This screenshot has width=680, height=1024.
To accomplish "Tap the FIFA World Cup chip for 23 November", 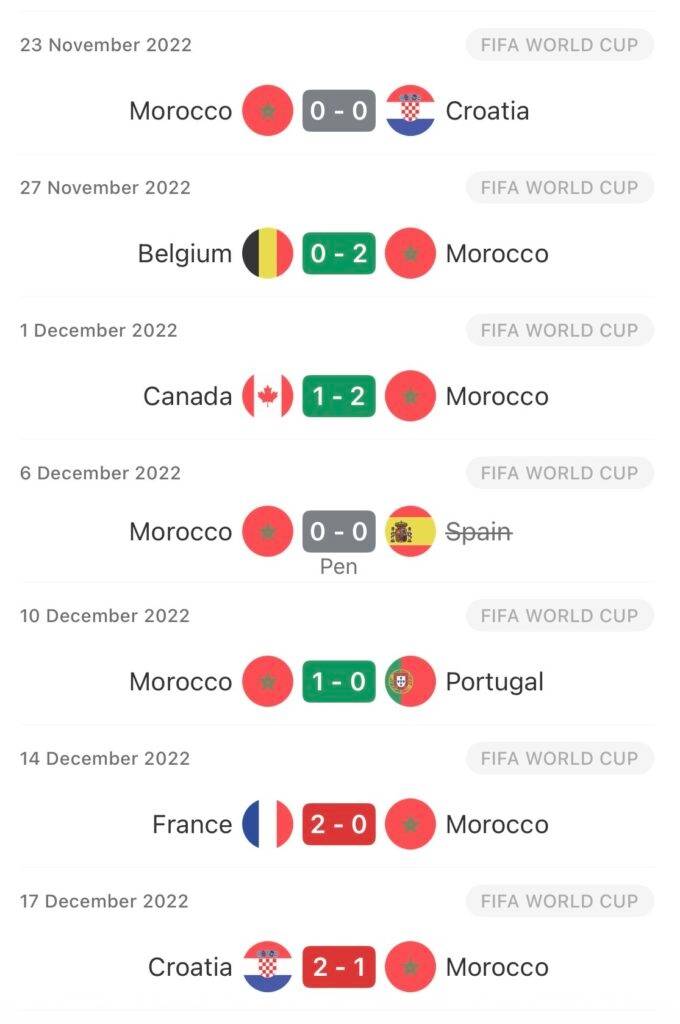I will tap(559, 45).
